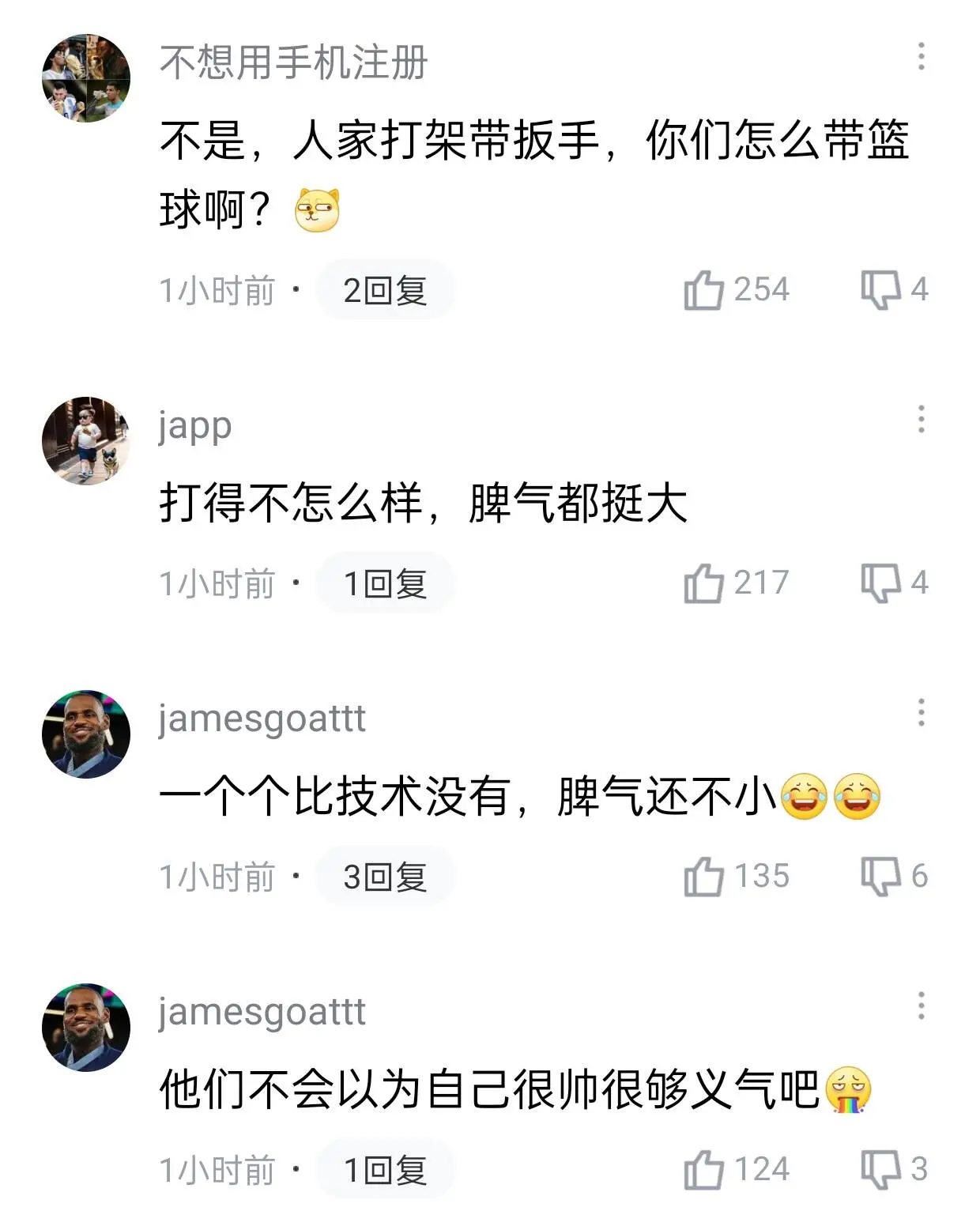Open japp's profile avatar
This screenshot has width=980, height=1211.
click(86, 440)
